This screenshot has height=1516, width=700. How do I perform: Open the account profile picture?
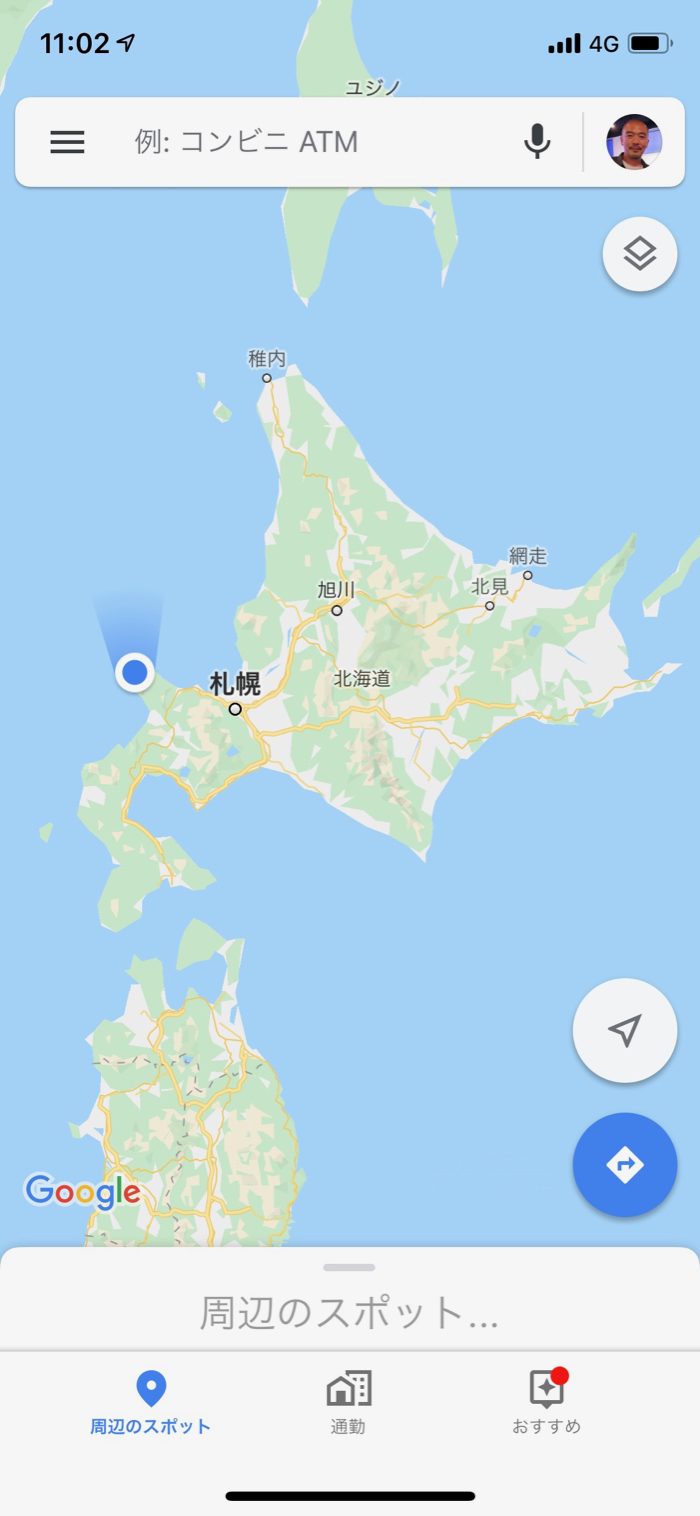pyautogui.click(x=634, y=142)
